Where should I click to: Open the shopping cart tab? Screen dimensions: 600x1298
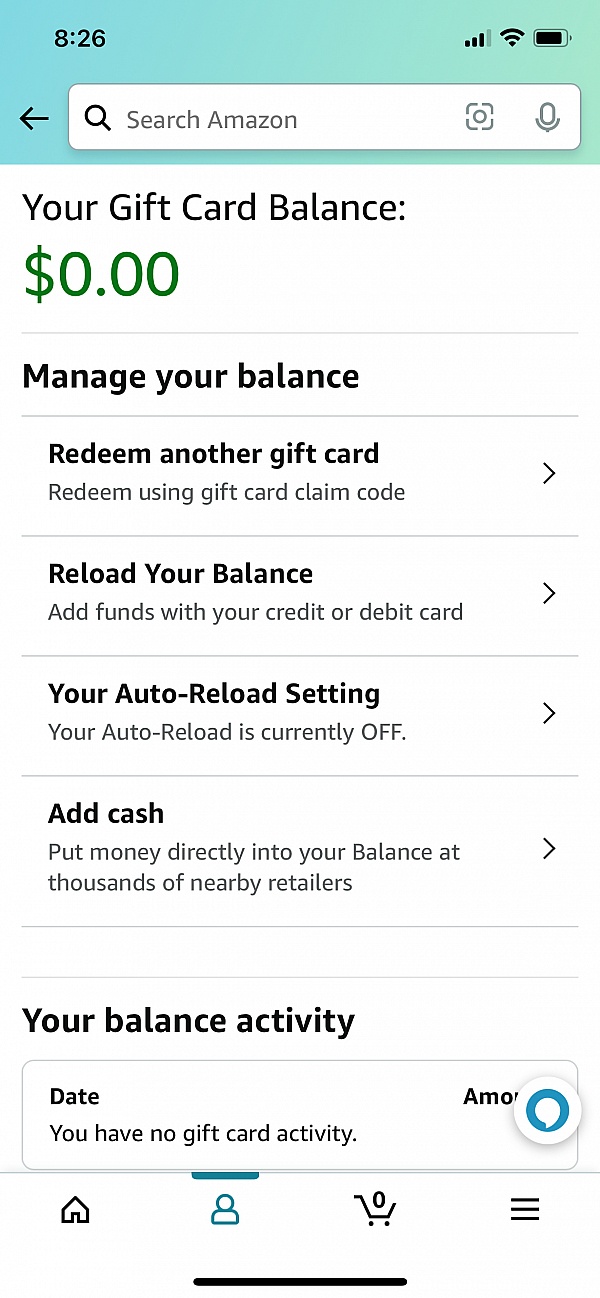pyautogui.click(x=375, y=1209)
